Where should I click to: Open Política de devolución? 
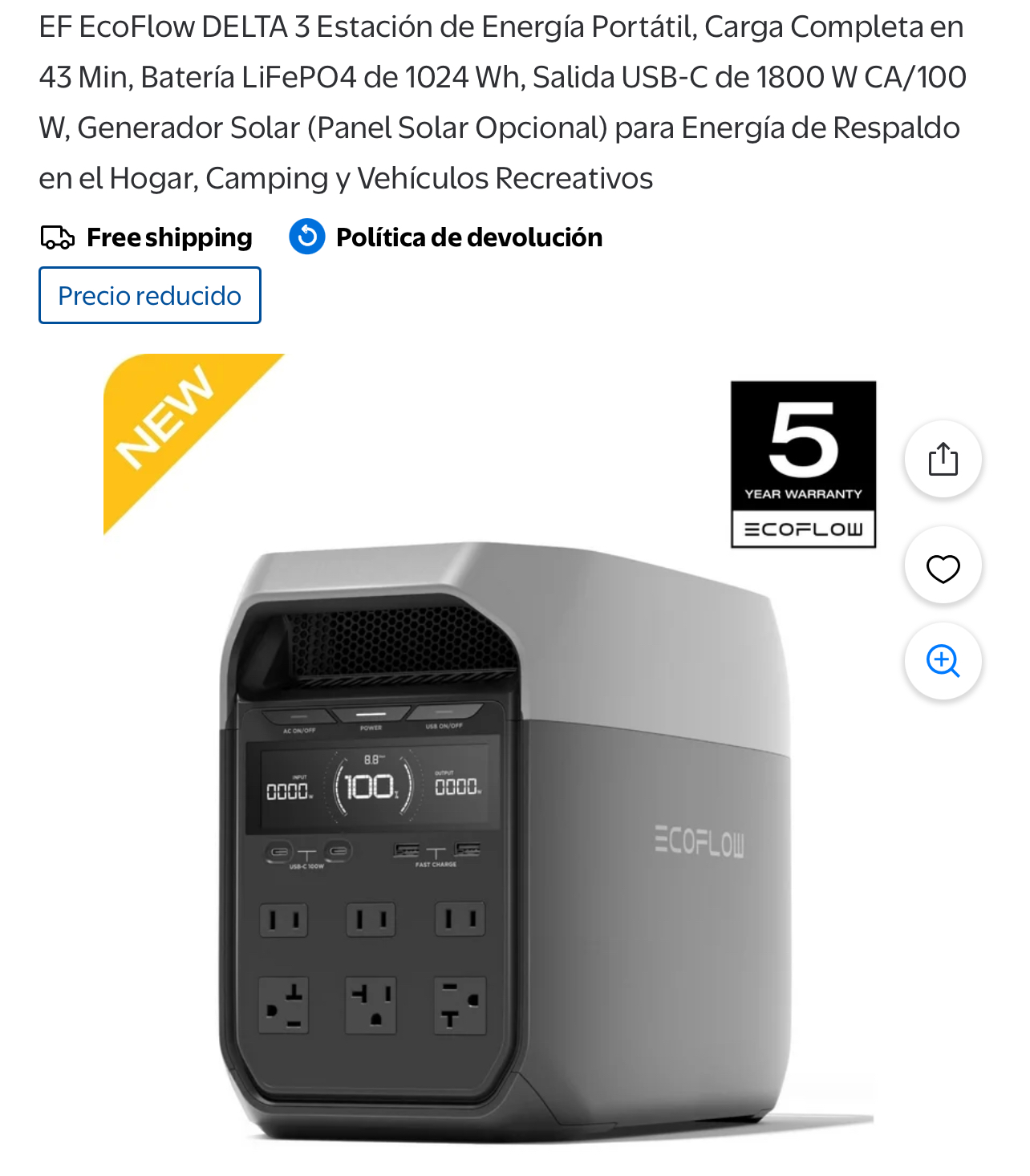click(468, 237)
